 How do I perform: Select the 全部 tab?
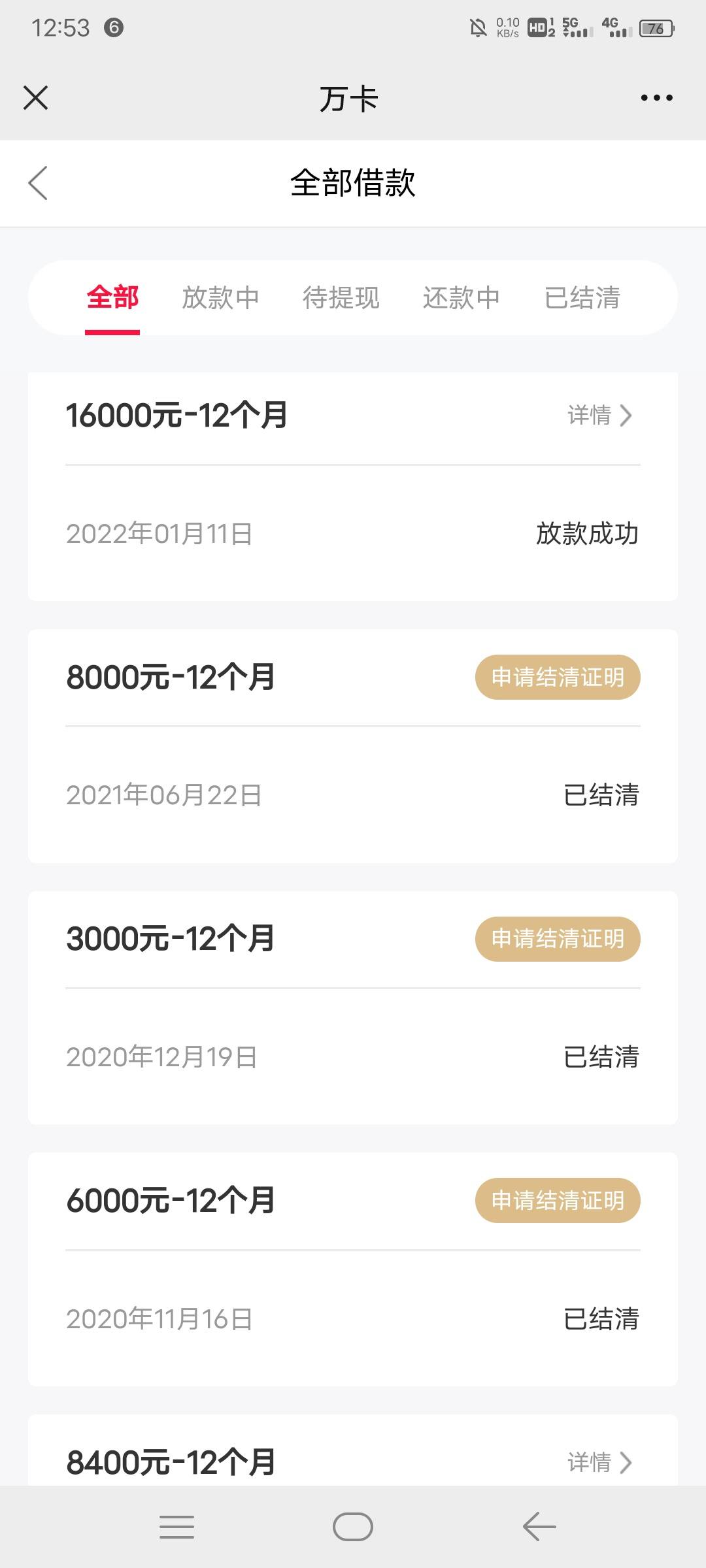(112, 298)
